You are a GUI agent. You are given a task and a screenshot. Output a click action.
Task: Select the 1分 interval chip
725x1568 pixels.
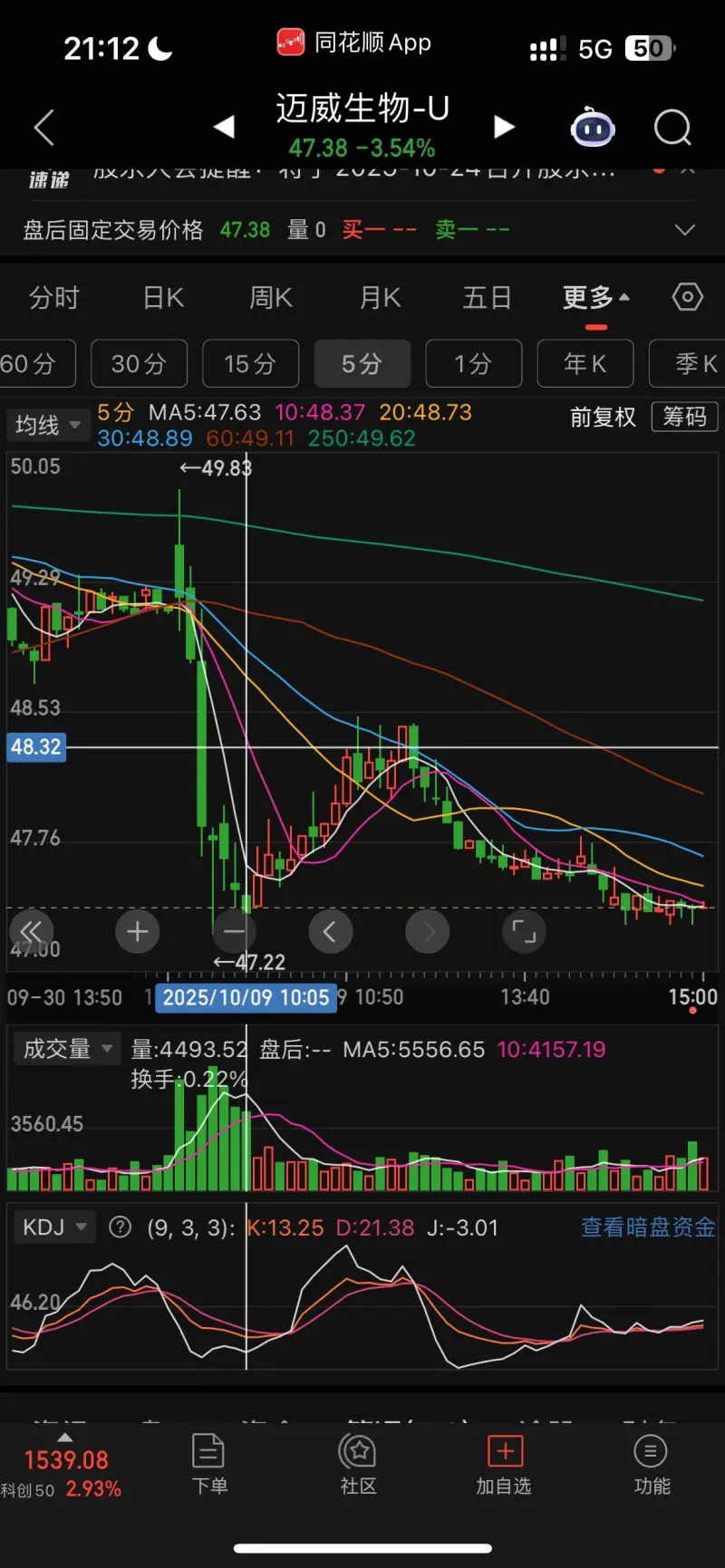point(473,364)
